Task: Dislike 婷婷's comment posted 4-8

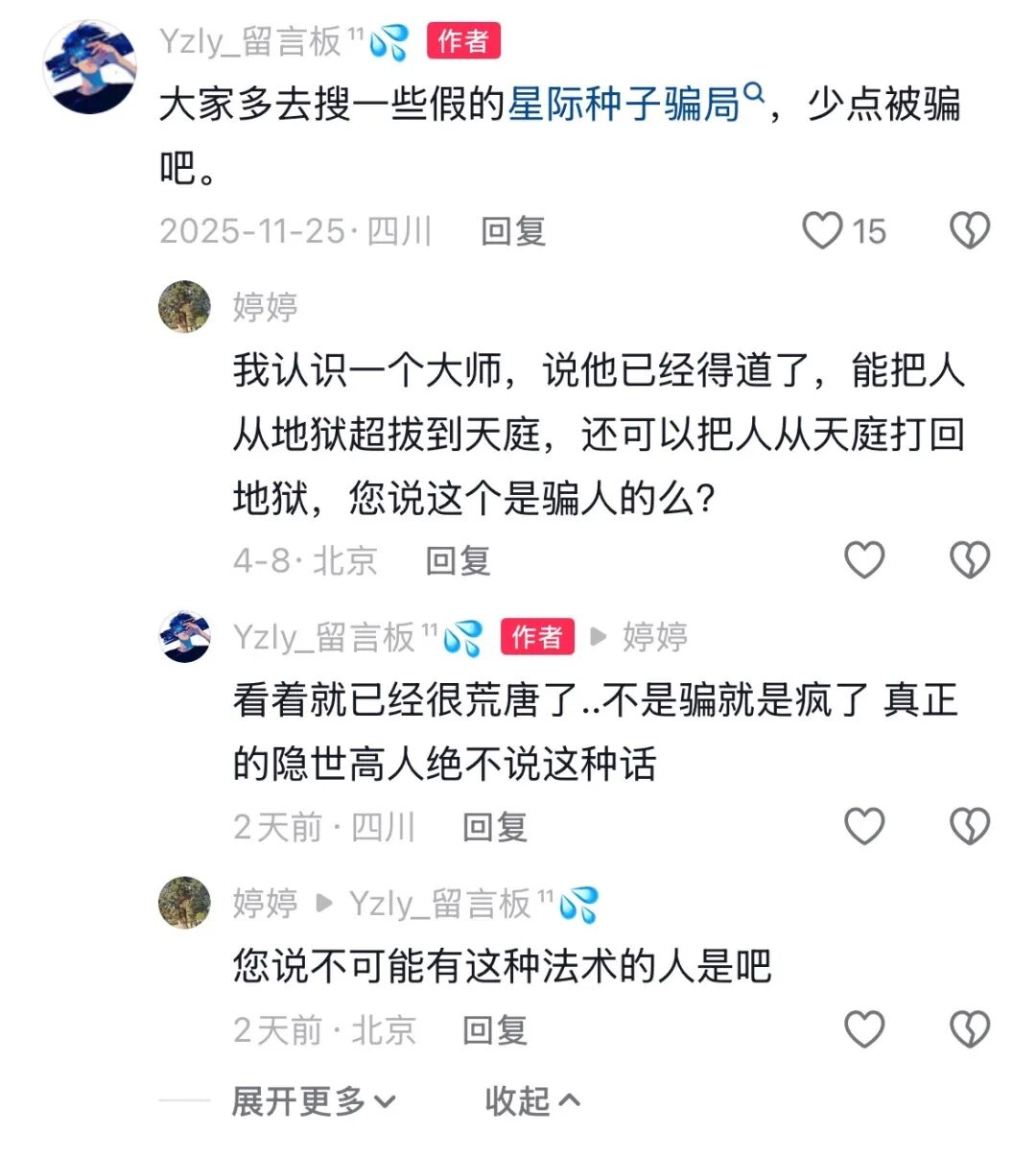Action: click(x=969, y=560)
